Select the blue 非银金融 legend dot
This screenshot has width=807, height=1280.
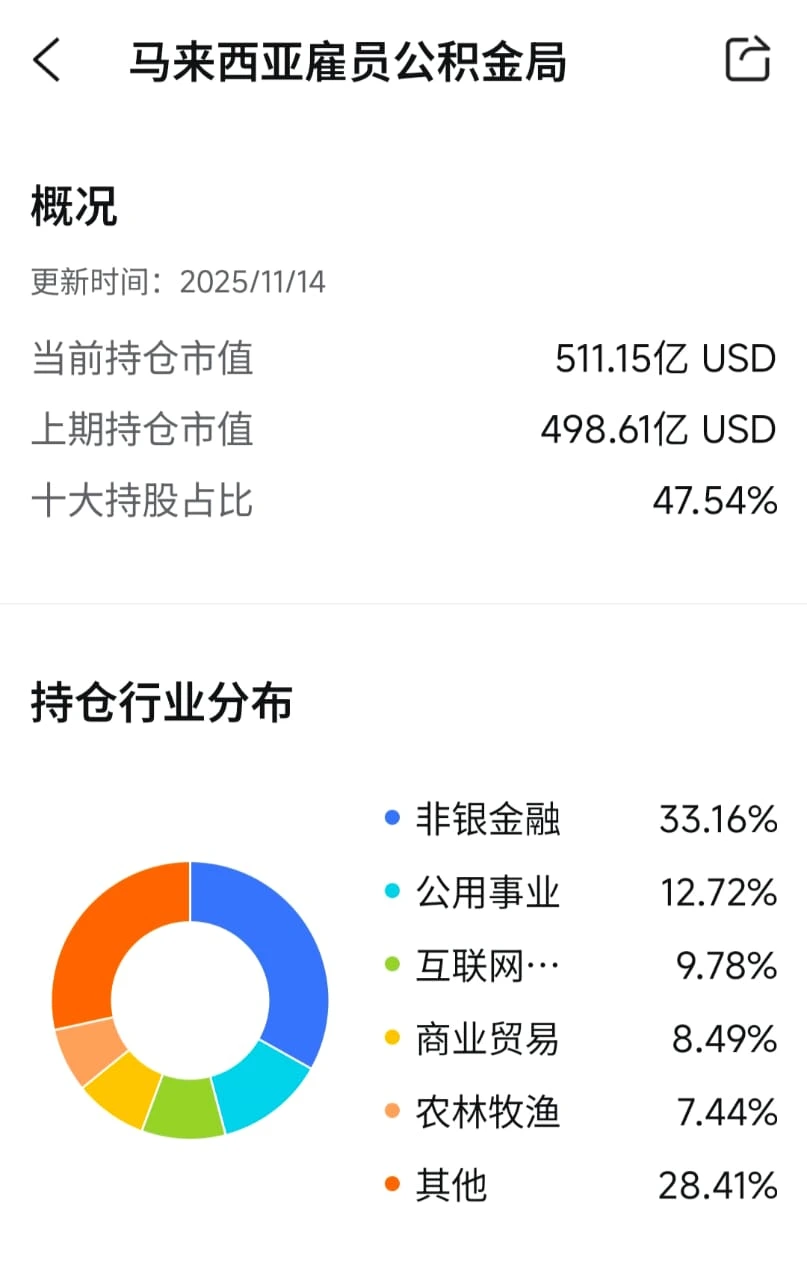point(390,818)
